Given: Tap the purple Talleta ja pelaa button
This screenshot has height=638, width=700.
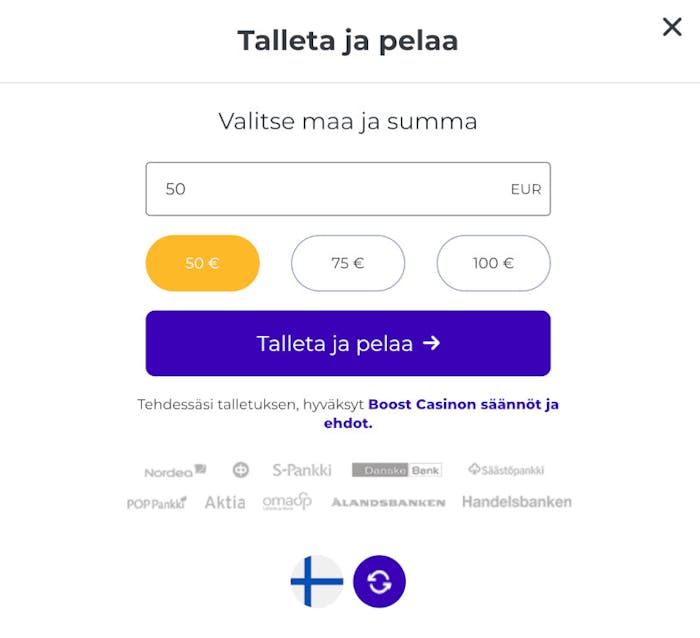Looking at the screenshot, I should coord(348,343).
